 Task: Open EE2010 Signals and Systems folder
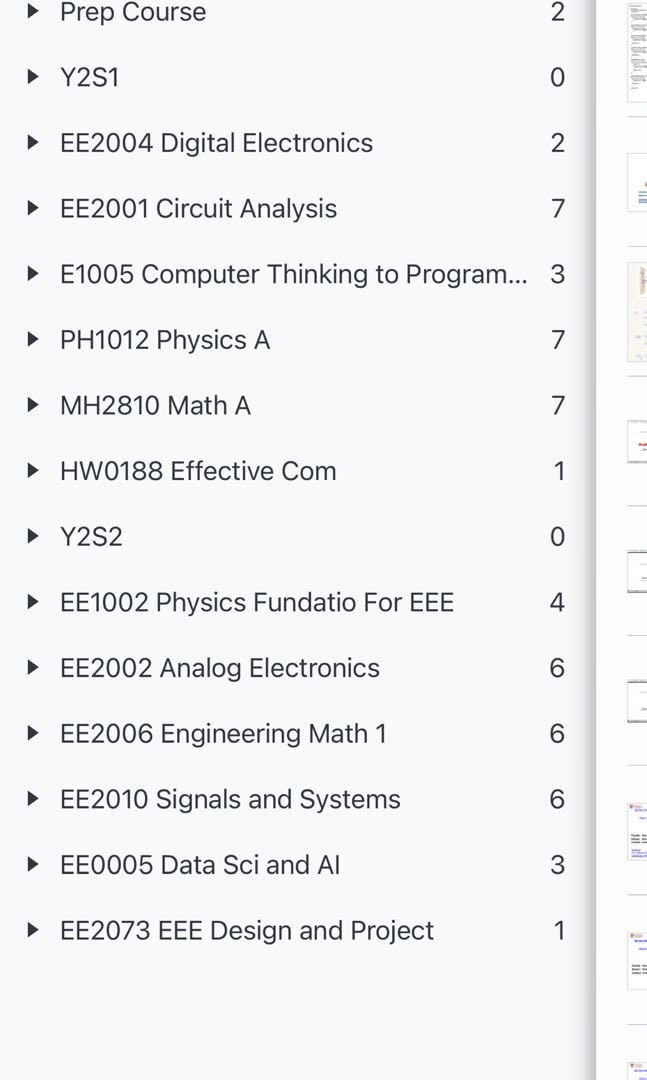pos(230,799)
